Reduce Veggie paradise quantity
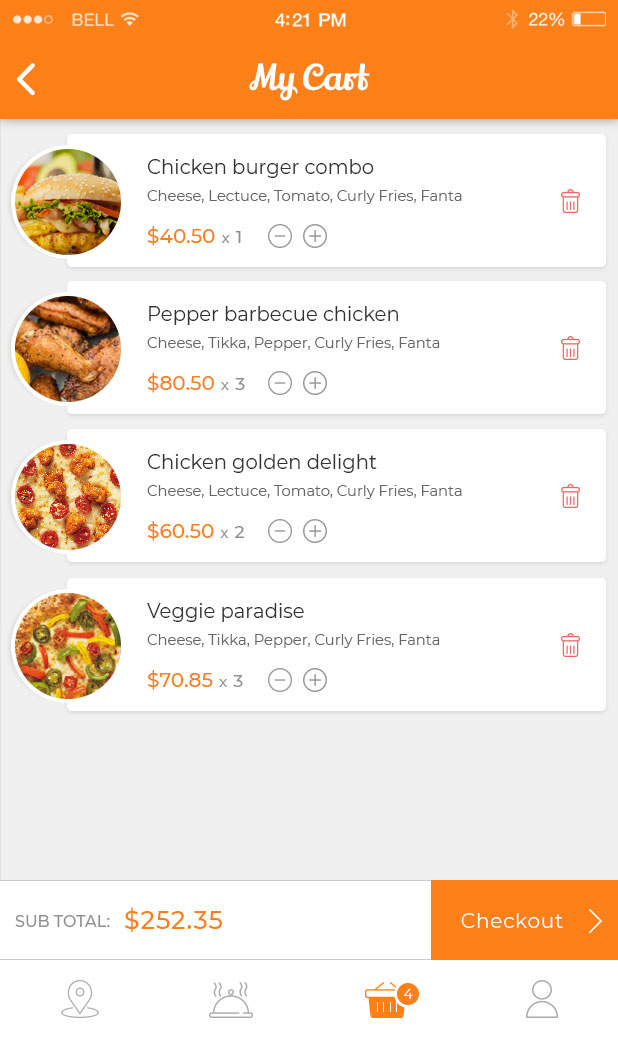 coord(280,680)
